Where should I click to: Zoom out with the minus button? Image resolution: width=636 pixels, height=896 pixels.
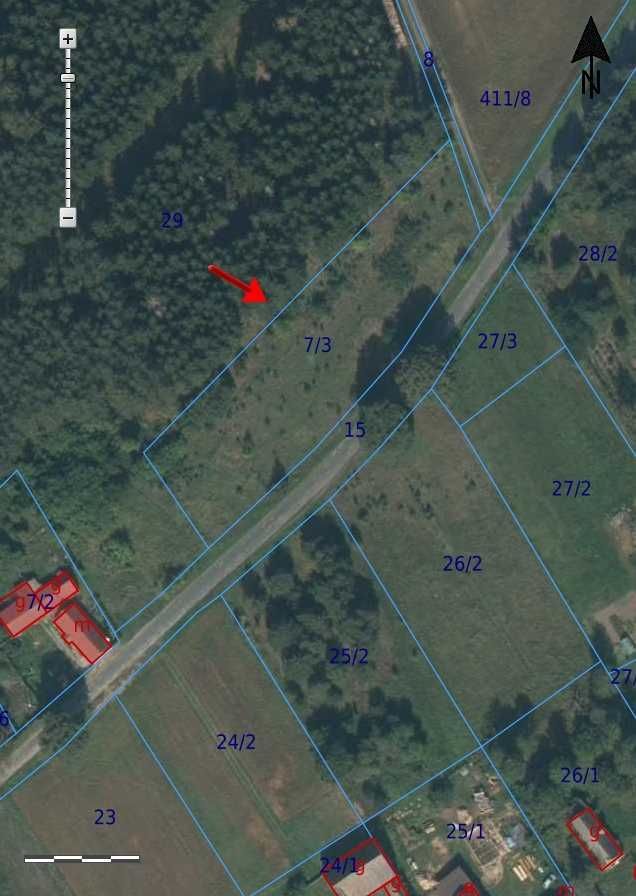pos(68,216)
